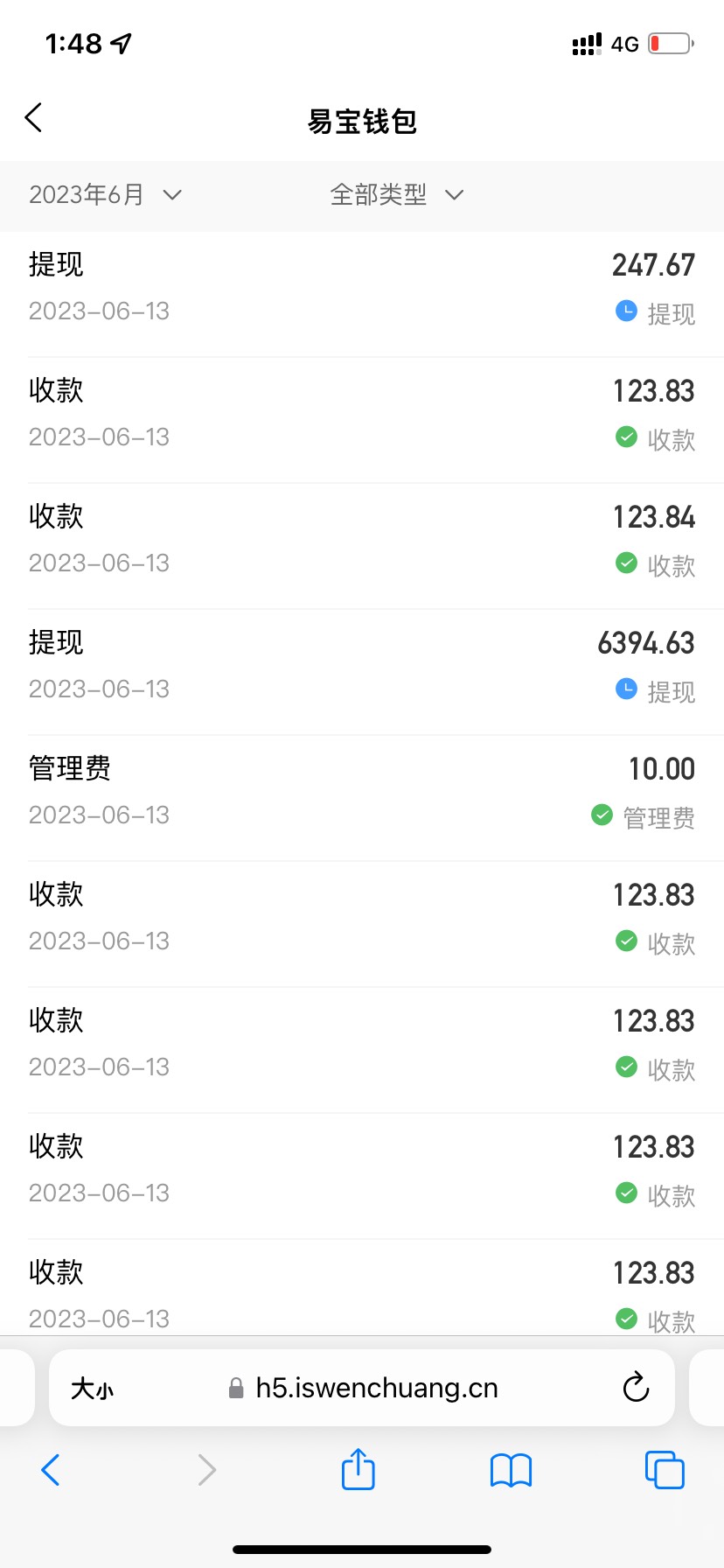Show all open Safari tabs
The image size is (724, 1568).
click(665, 1470)
